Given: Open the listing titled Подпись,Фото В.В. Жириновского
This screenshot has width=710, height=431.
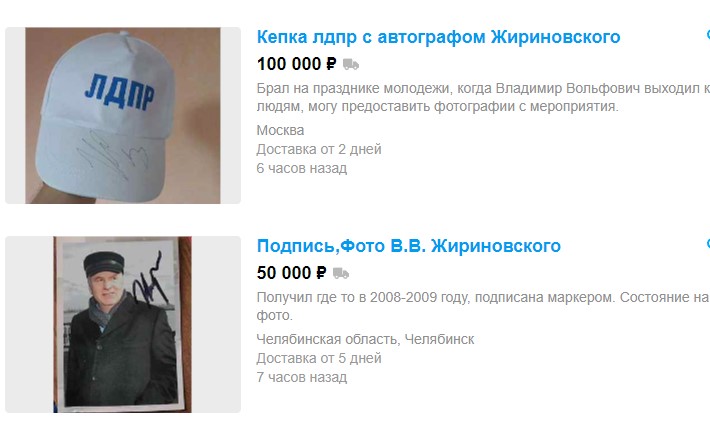Looking at the screenshot, I should (408, 246).
